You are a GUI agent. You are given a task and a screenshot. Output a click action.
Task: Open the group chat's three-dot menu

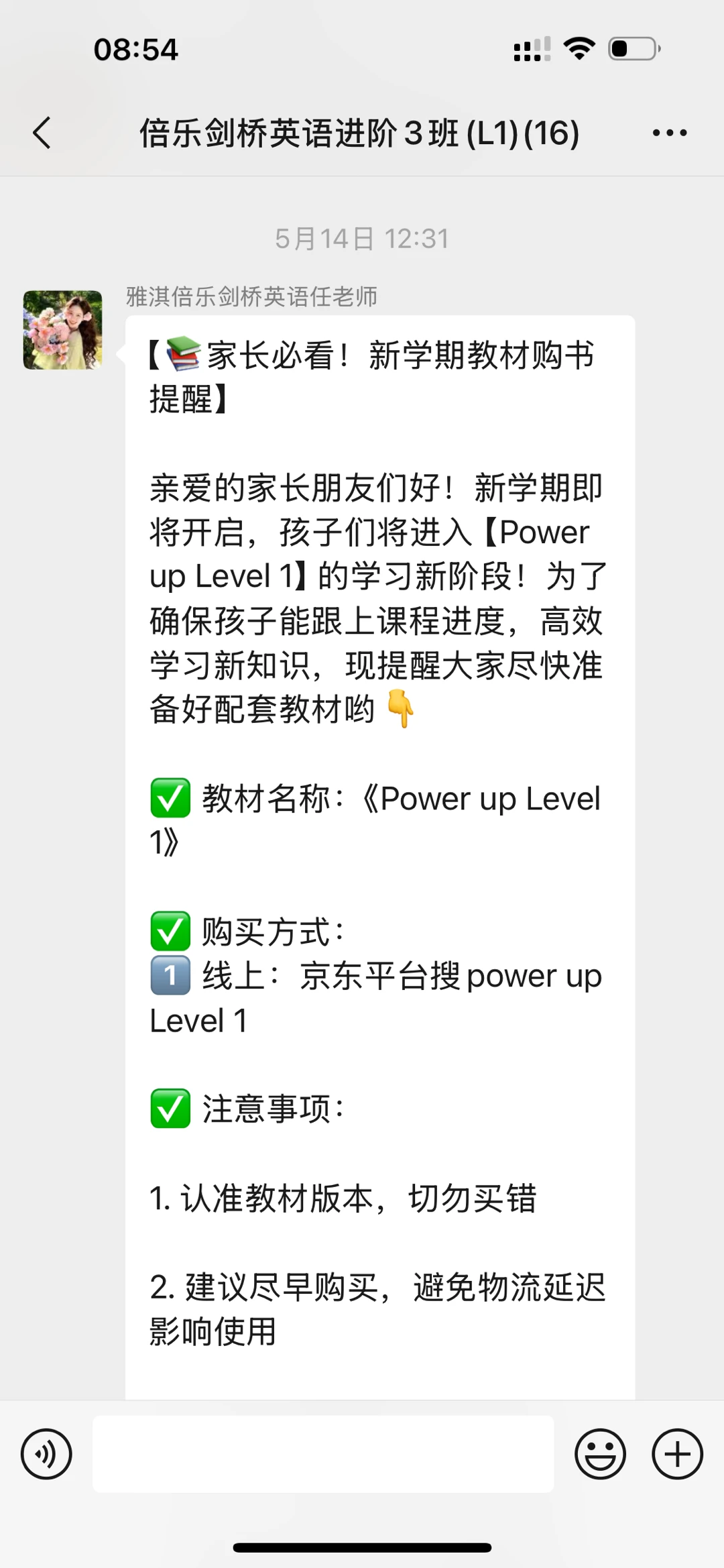669,133
